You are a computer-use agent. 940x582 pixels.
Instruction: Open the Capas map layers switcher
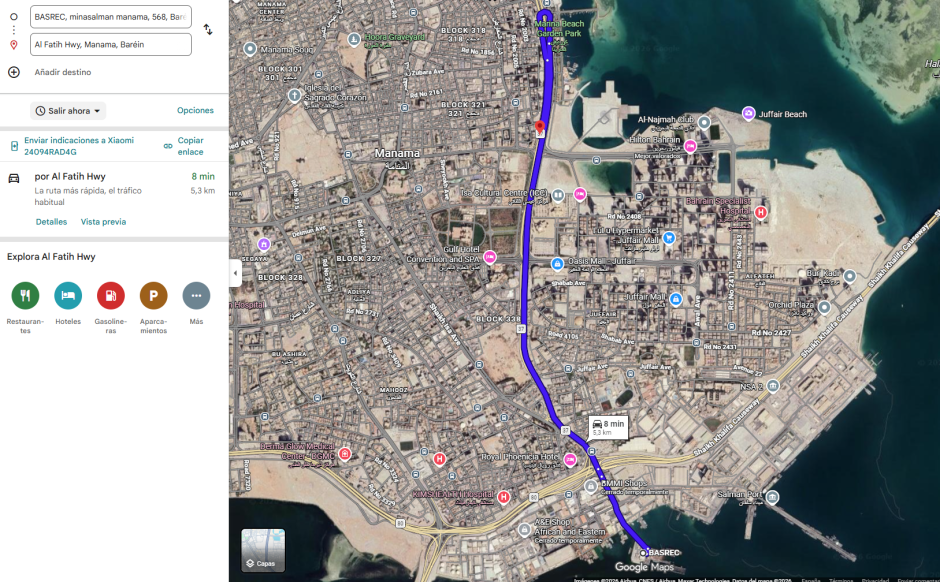click(263, 550)
